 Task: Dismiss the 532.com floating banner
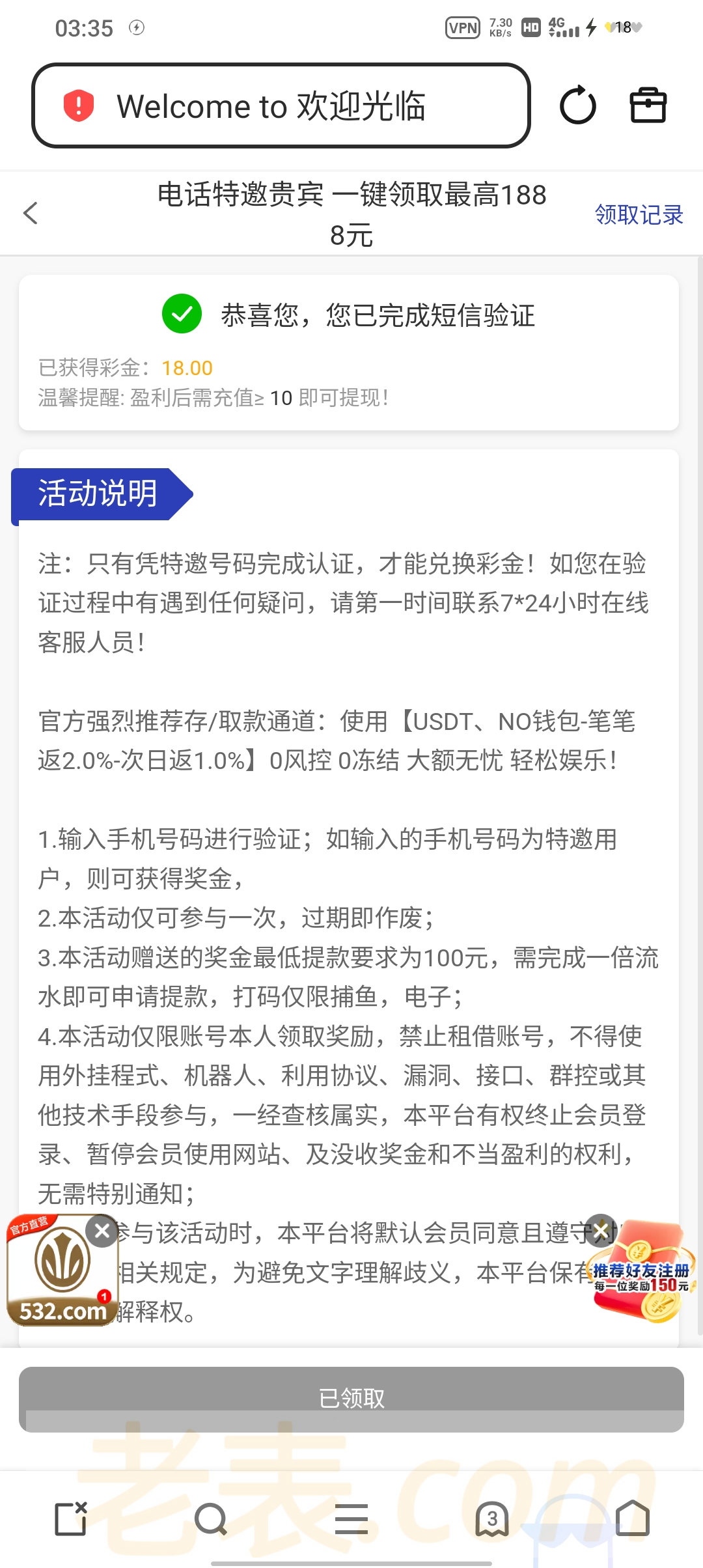point(102,1231)
